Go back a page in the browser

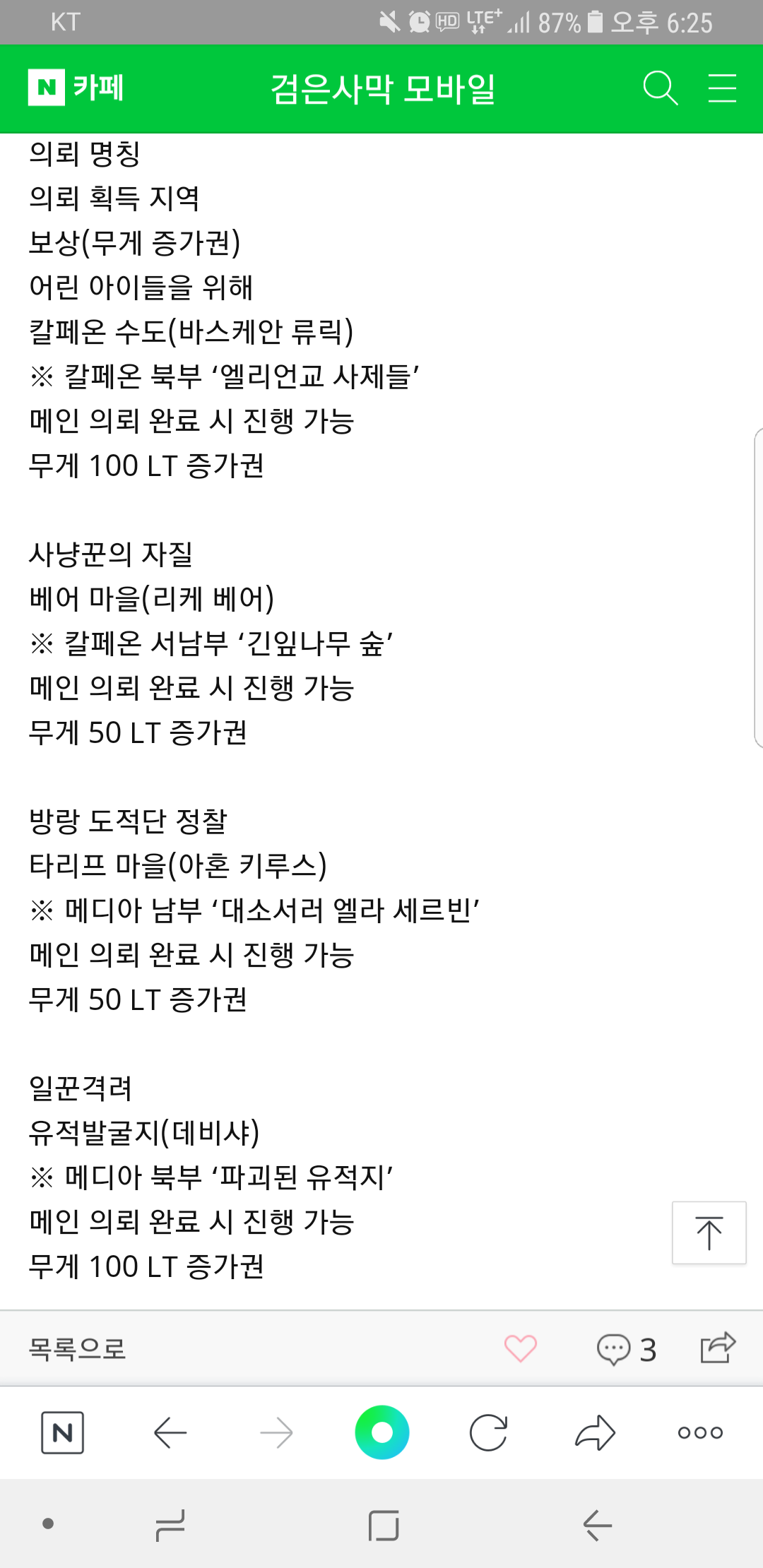coord(170,1432)
